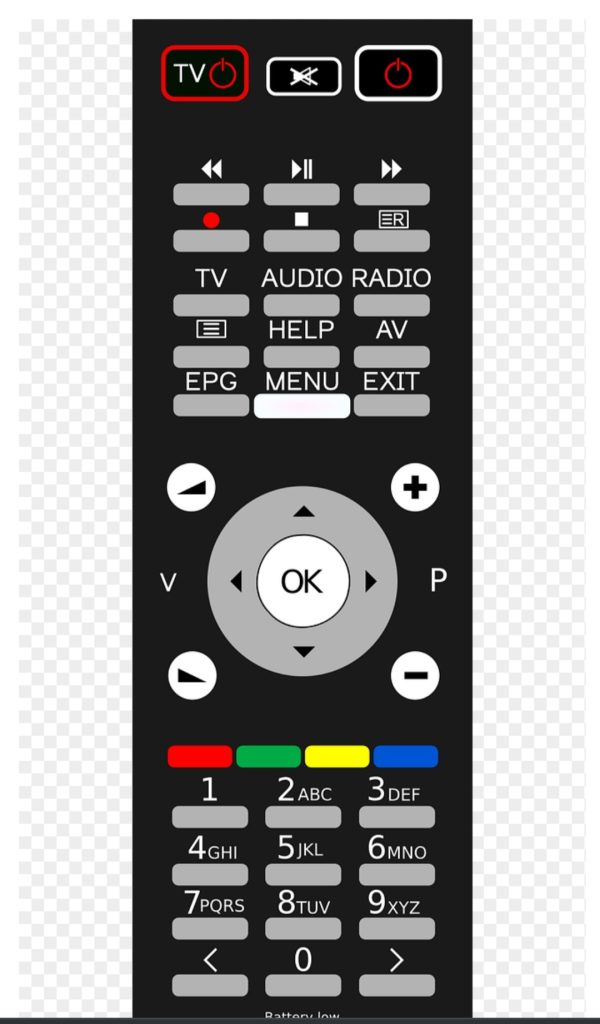Image resolution: width=600 pixels, height=1024 pixels.
Task: Open the HELP button
Action: 301,356
